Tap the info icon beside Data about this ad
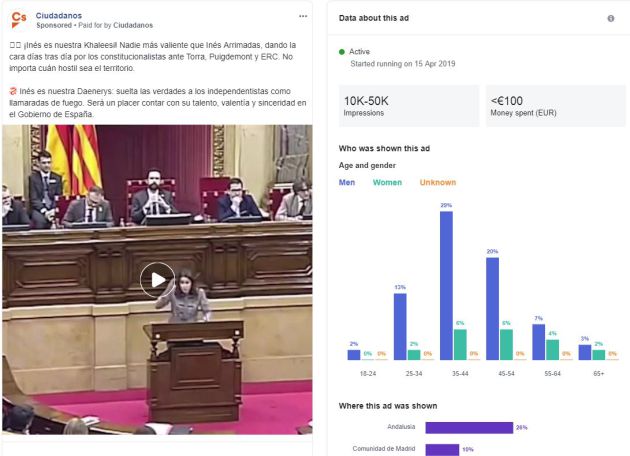 (x=610, y=19)
